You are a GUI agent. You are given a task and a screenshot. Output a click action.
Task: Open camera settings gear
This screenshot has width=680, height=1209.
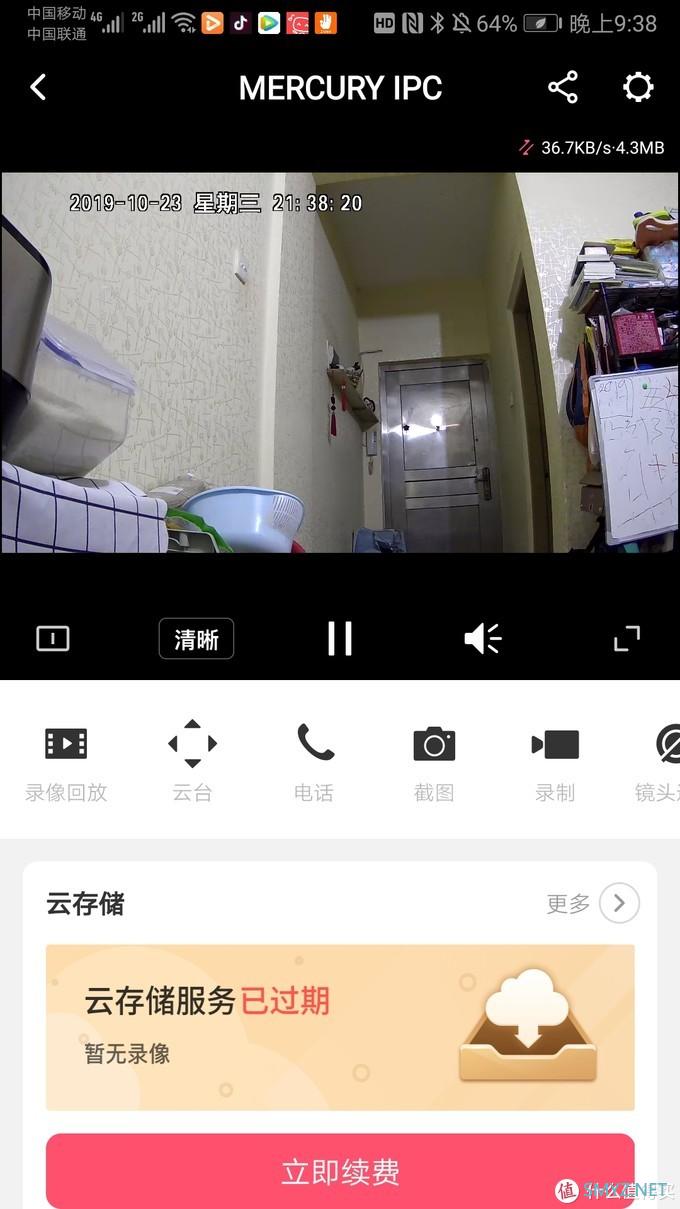638,88
